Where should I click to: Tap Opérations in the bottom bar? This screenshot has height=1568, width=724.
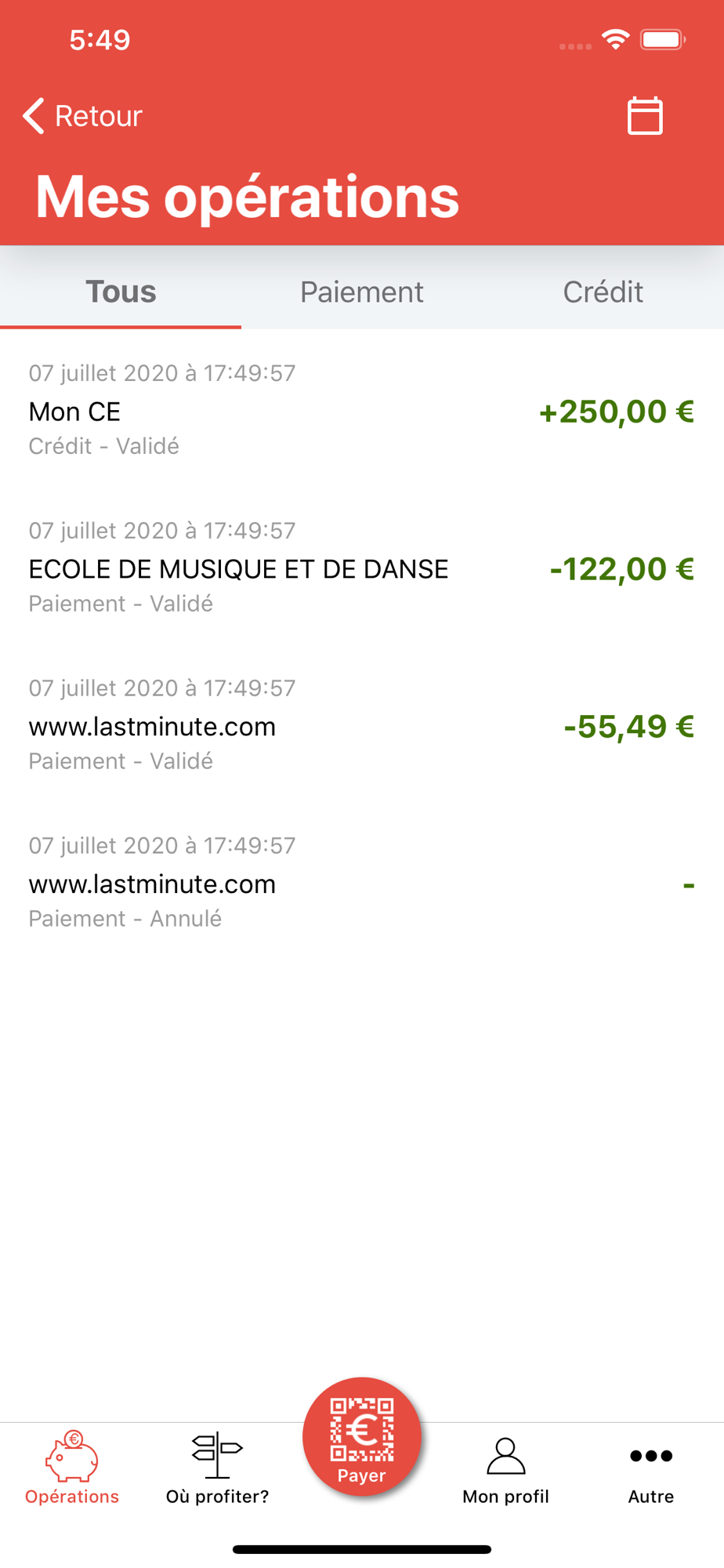click(x=72, y=1469)
